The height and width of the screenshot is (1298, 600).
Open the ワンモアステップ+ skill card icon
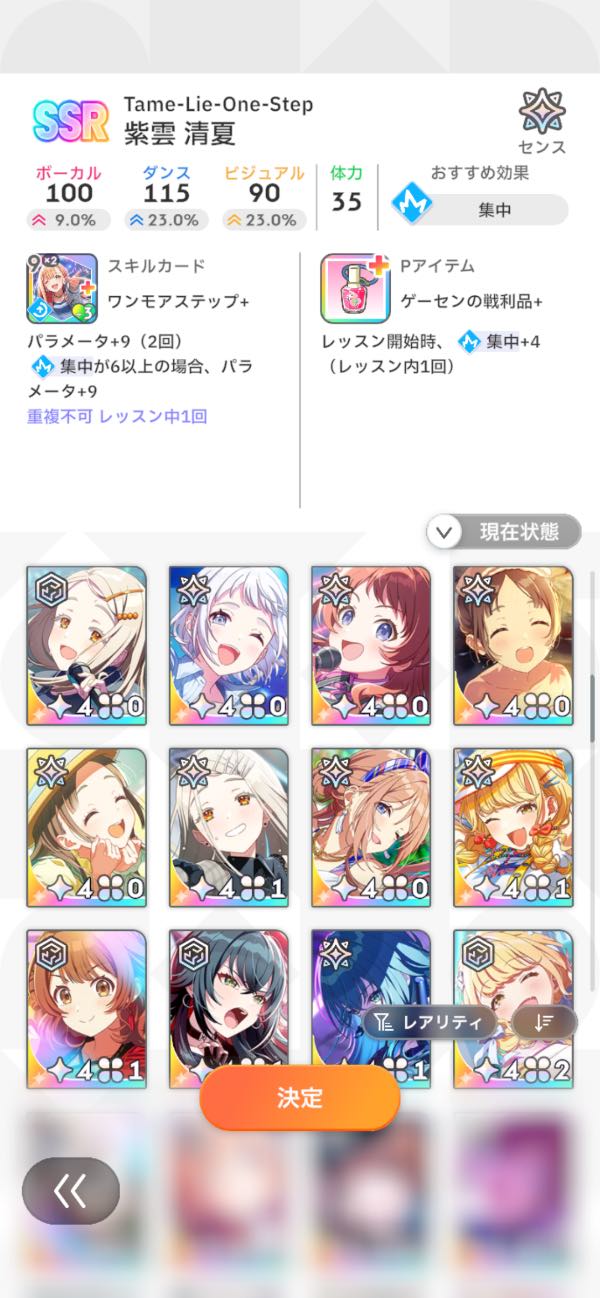click(x=61, y=289)
